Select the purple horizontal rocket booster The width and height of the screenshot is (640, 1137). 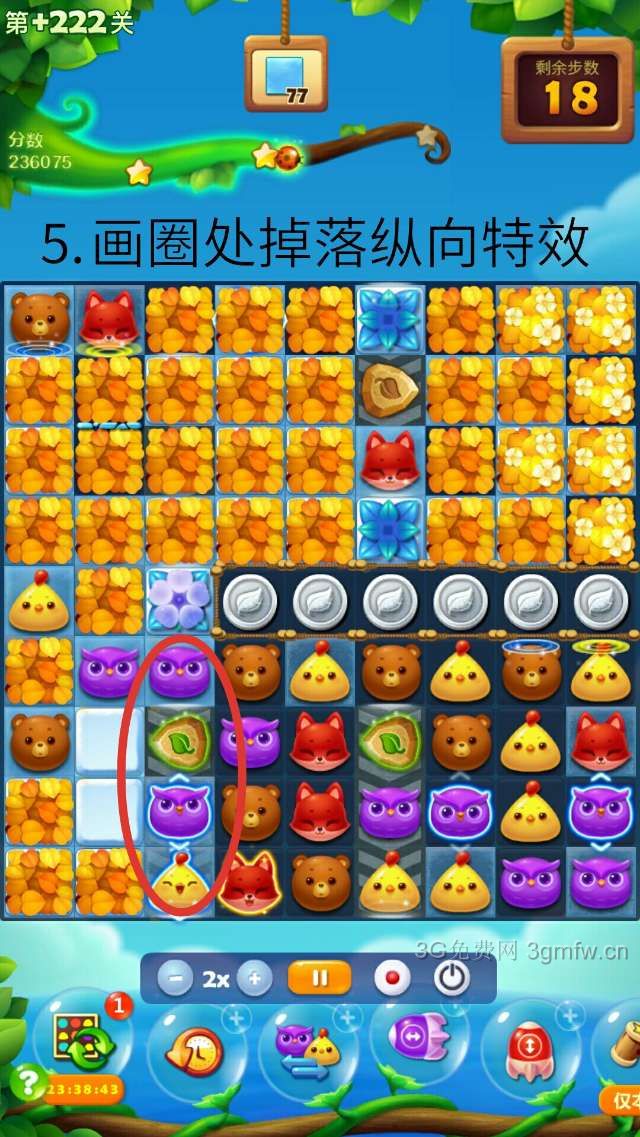coord(417,1040)
